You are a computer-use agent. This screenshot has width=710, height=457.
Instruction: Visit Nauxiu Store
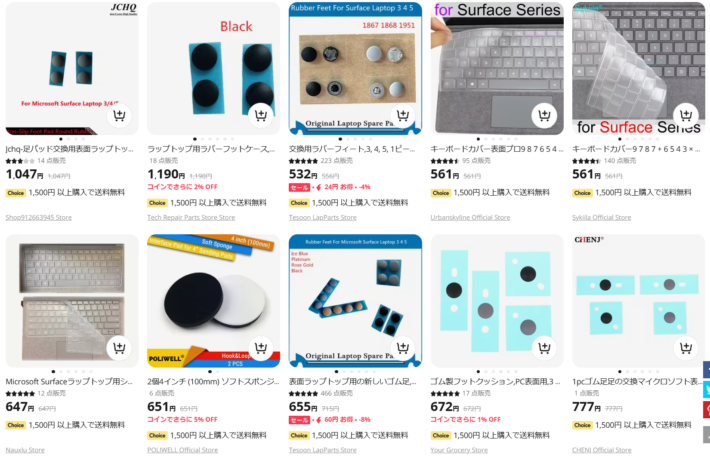tap(25, 450)
